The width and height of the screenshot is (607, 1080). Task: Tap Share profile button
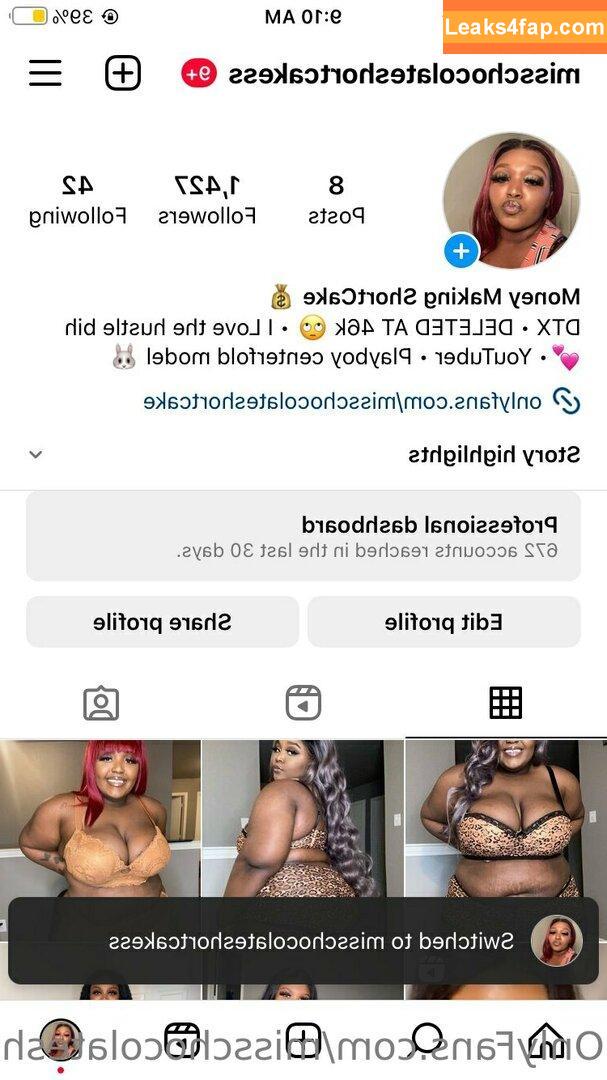(x=163, y=622)
